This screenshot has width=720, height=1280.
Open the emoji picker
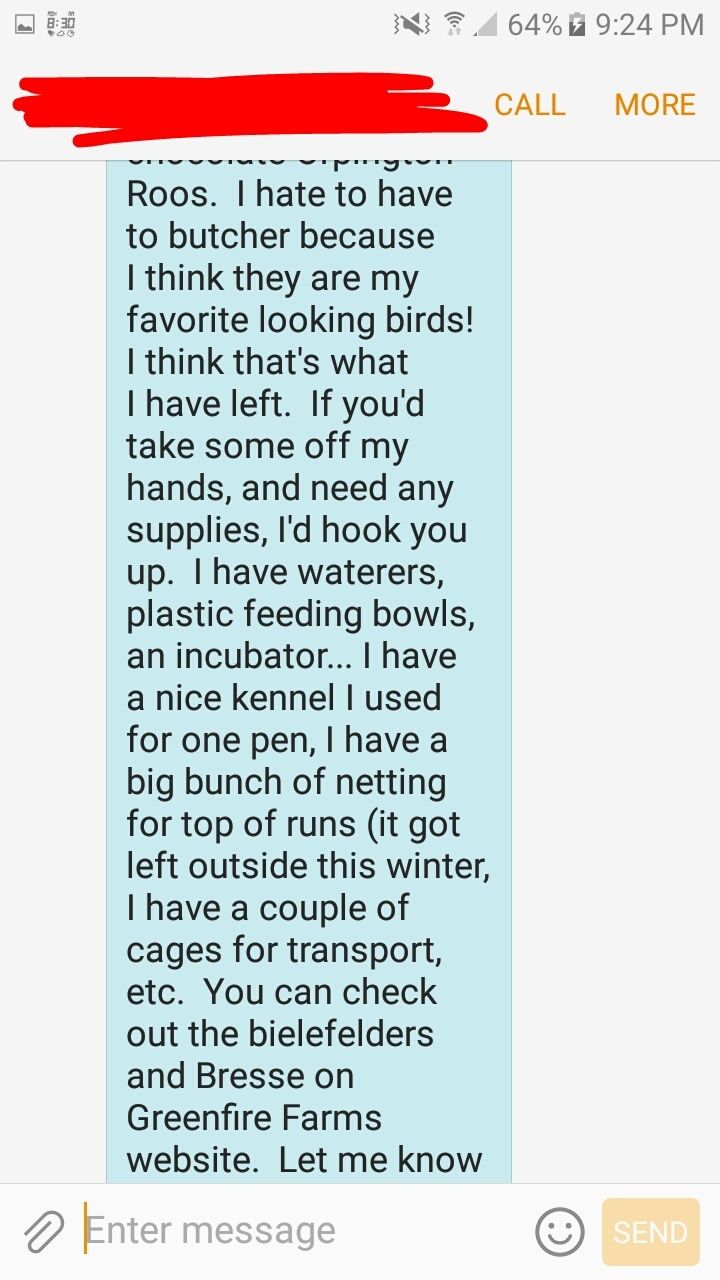pyautogui.click(x=560, y=1231)
